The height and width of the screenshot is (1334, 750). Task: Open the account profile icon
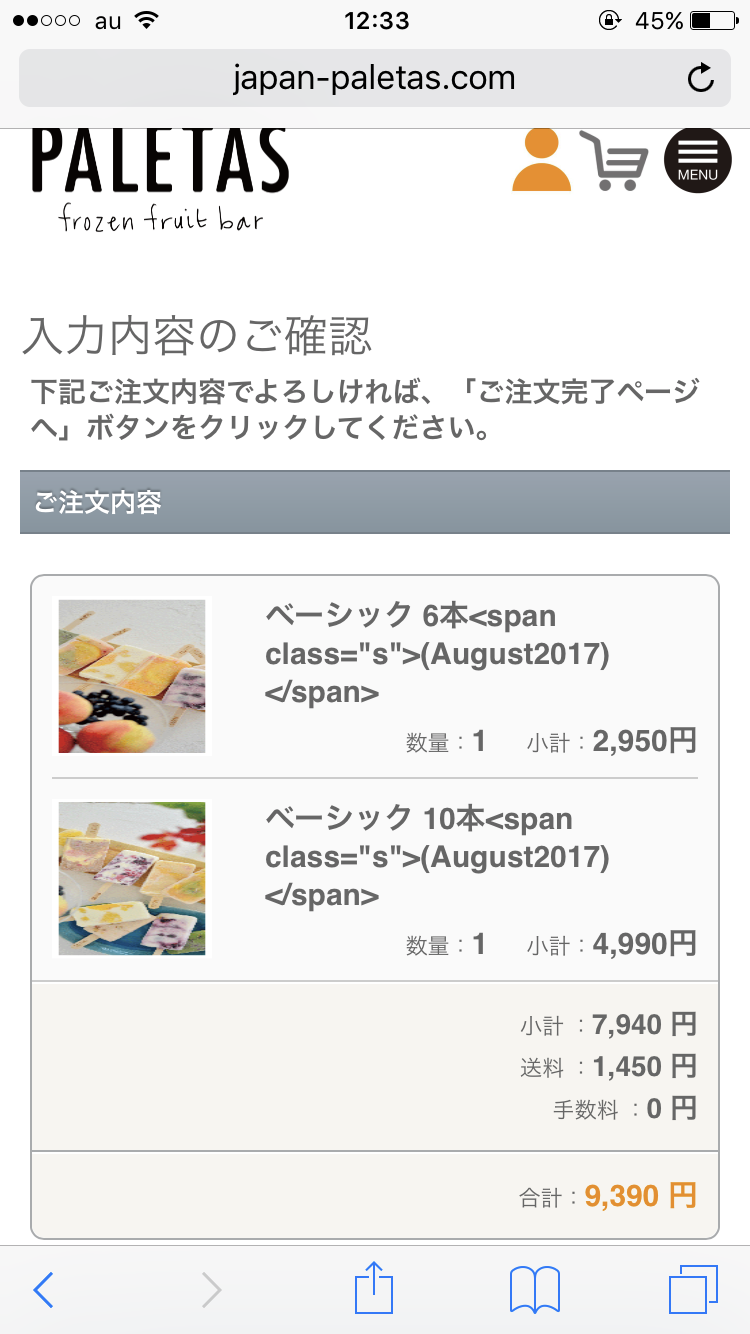[541, 161]
